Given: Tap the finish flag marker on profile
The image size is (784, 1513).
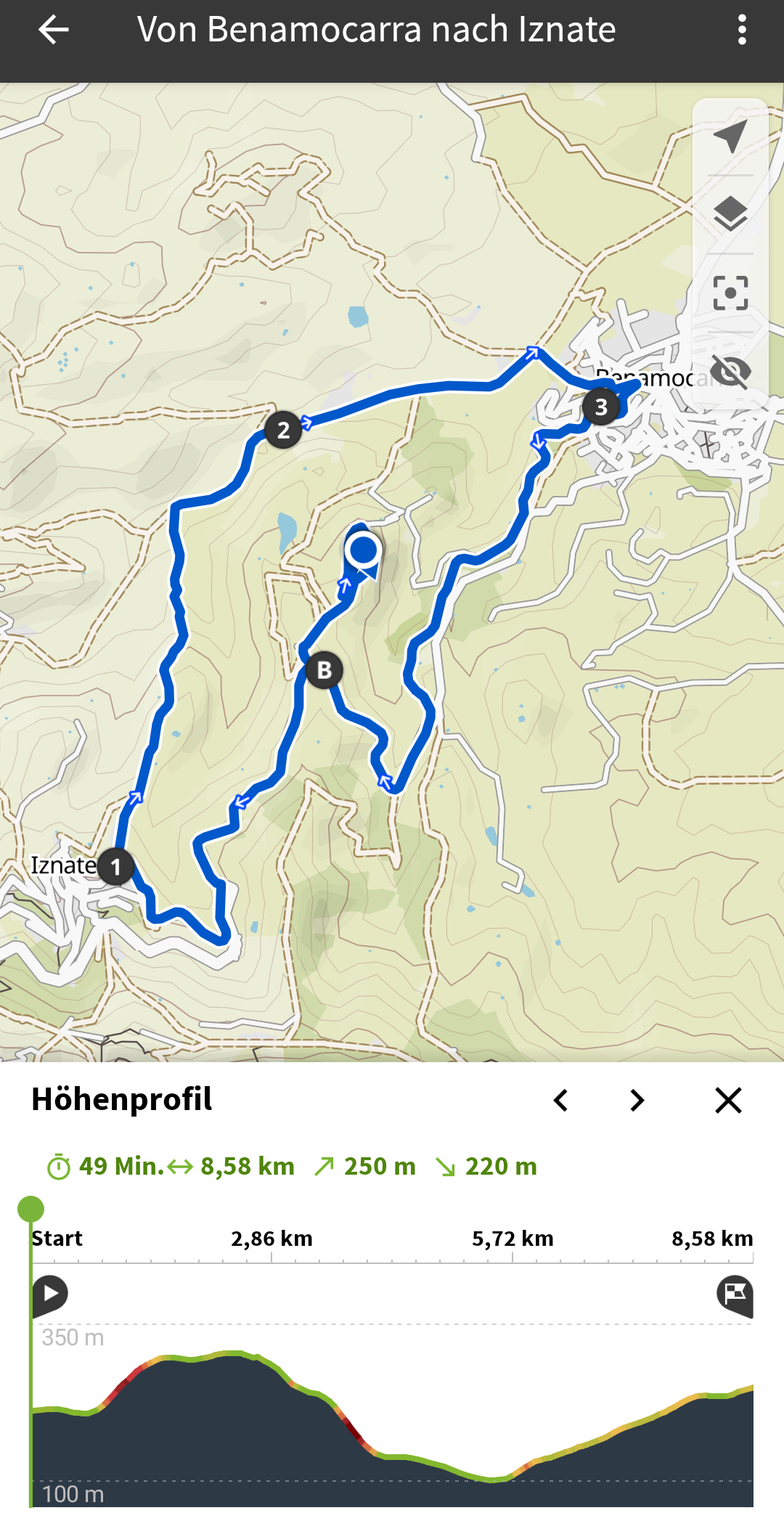Looking at the screenshot, I should (x=735, y=1296).
